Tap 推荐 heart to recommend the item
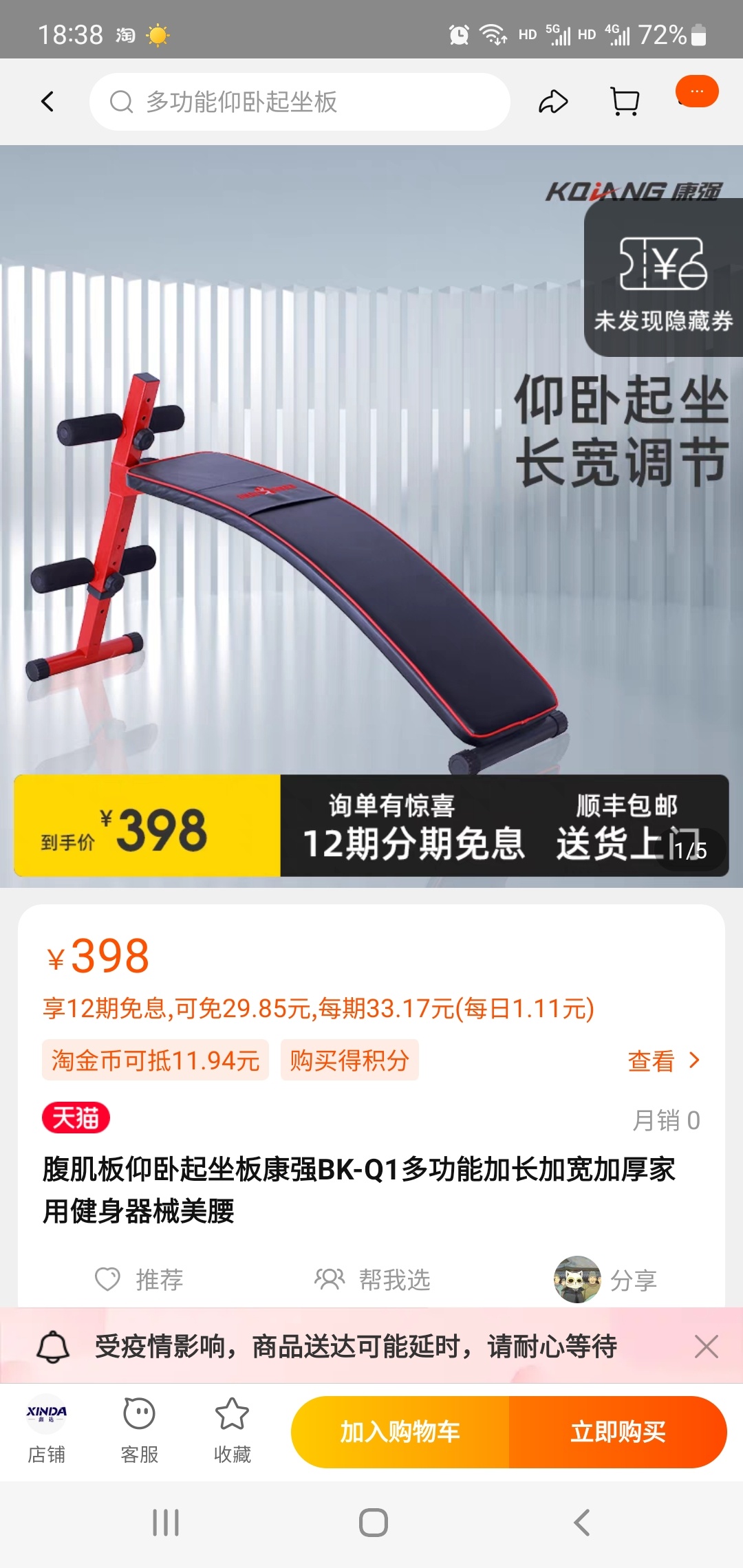 [x=139, y=1279]
